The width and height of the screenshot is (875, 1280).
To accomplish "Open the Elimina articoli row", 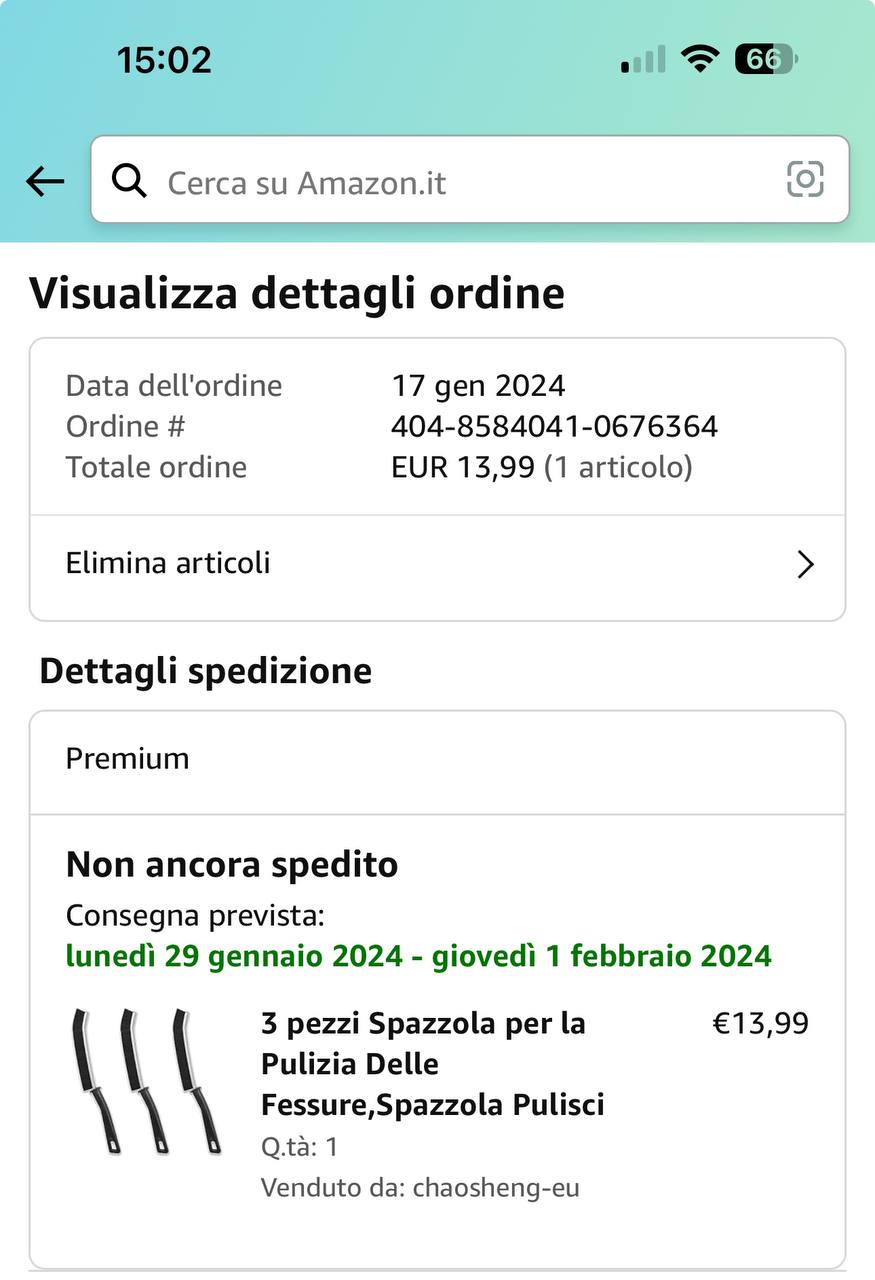I will (x=438, y=564).
